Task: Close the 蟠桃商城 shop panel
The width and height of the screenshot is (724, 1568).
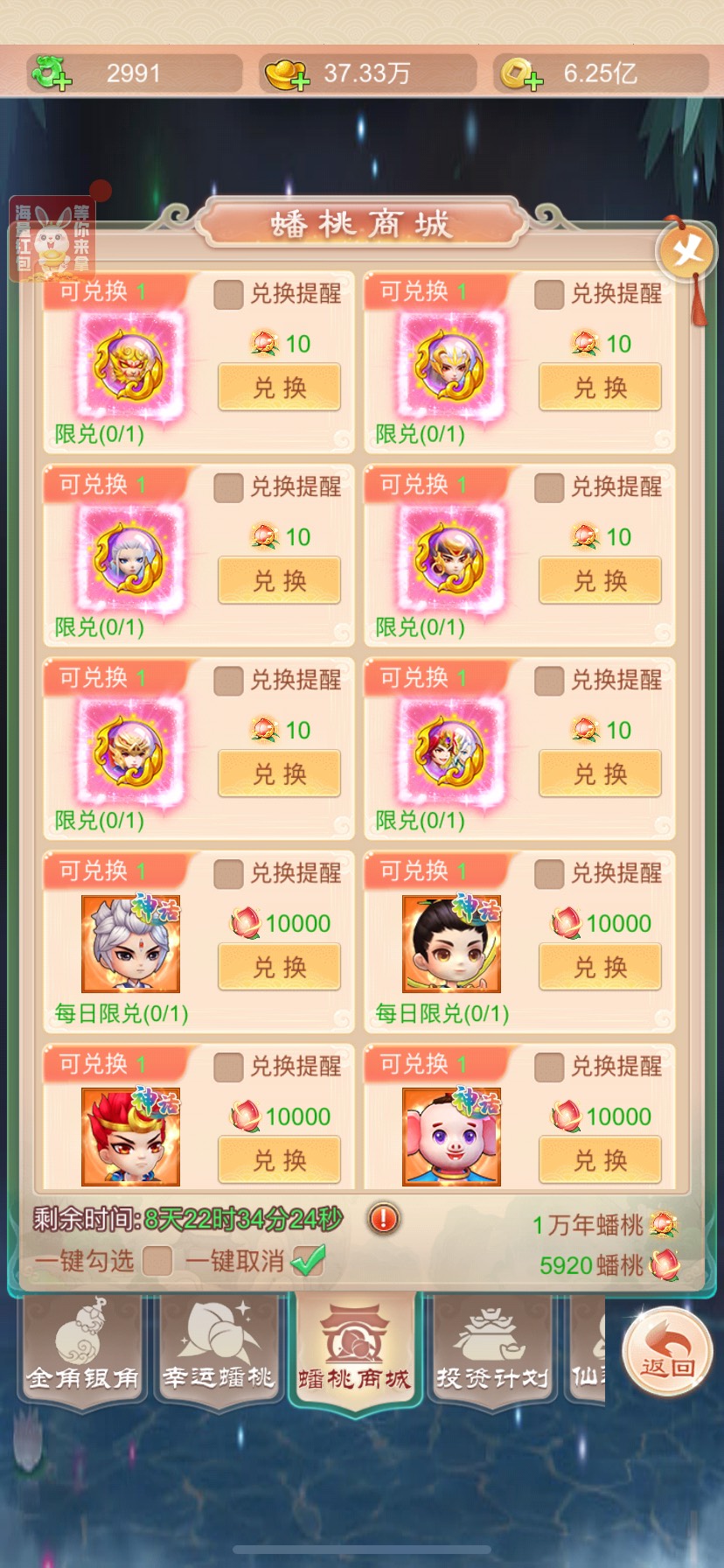Action: tap(686, 253)
